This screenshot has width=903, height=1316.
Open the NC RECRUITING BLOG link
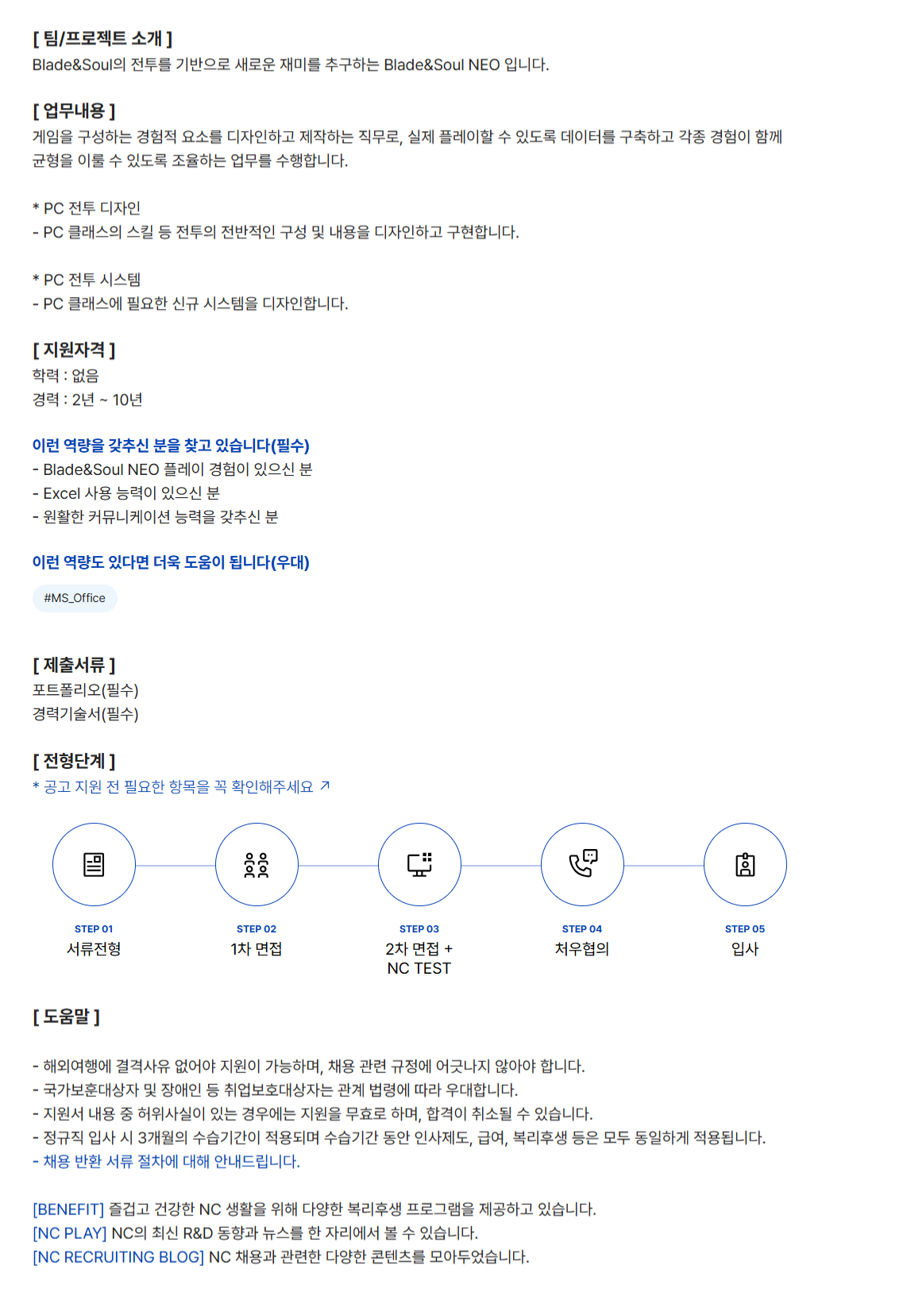click(118, 1256)
